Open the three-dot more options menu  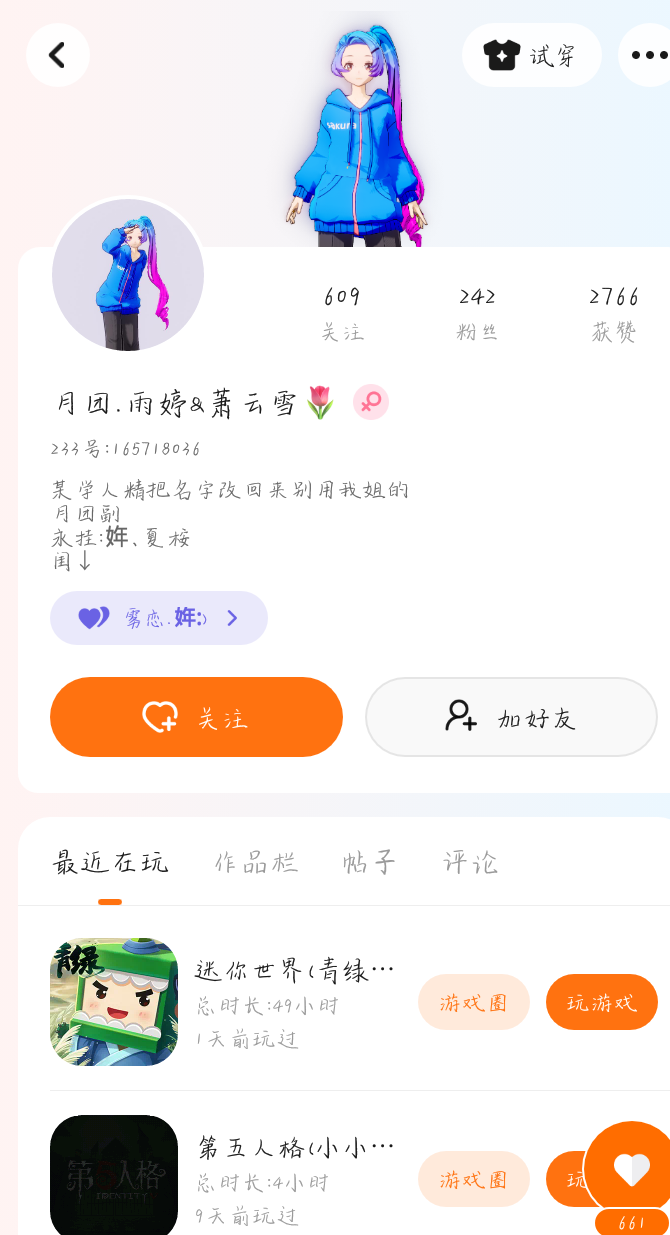(x=647, y=55)
